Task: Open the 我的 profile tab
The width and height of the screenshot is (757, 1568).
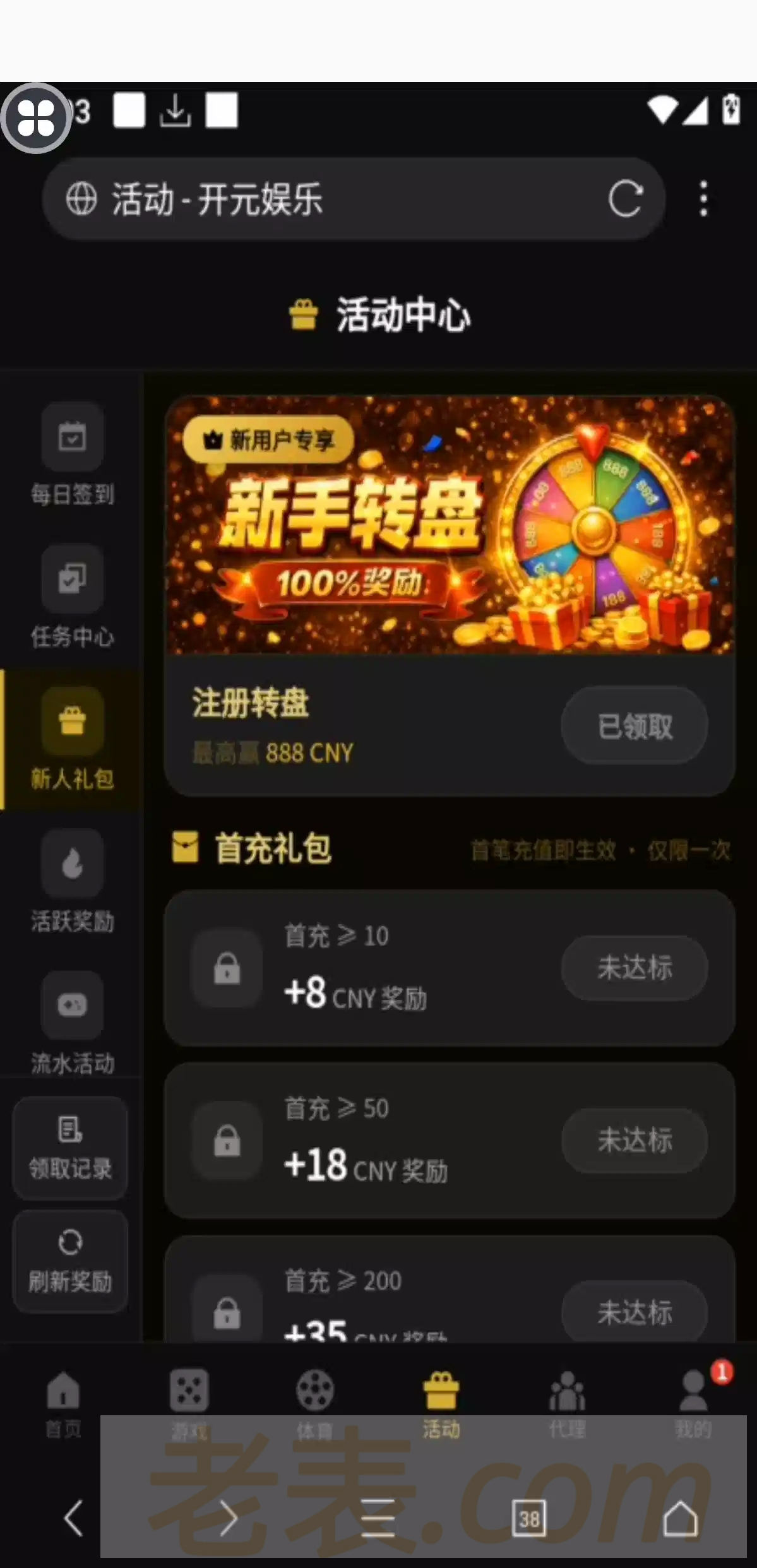Action: [693, 1400]
